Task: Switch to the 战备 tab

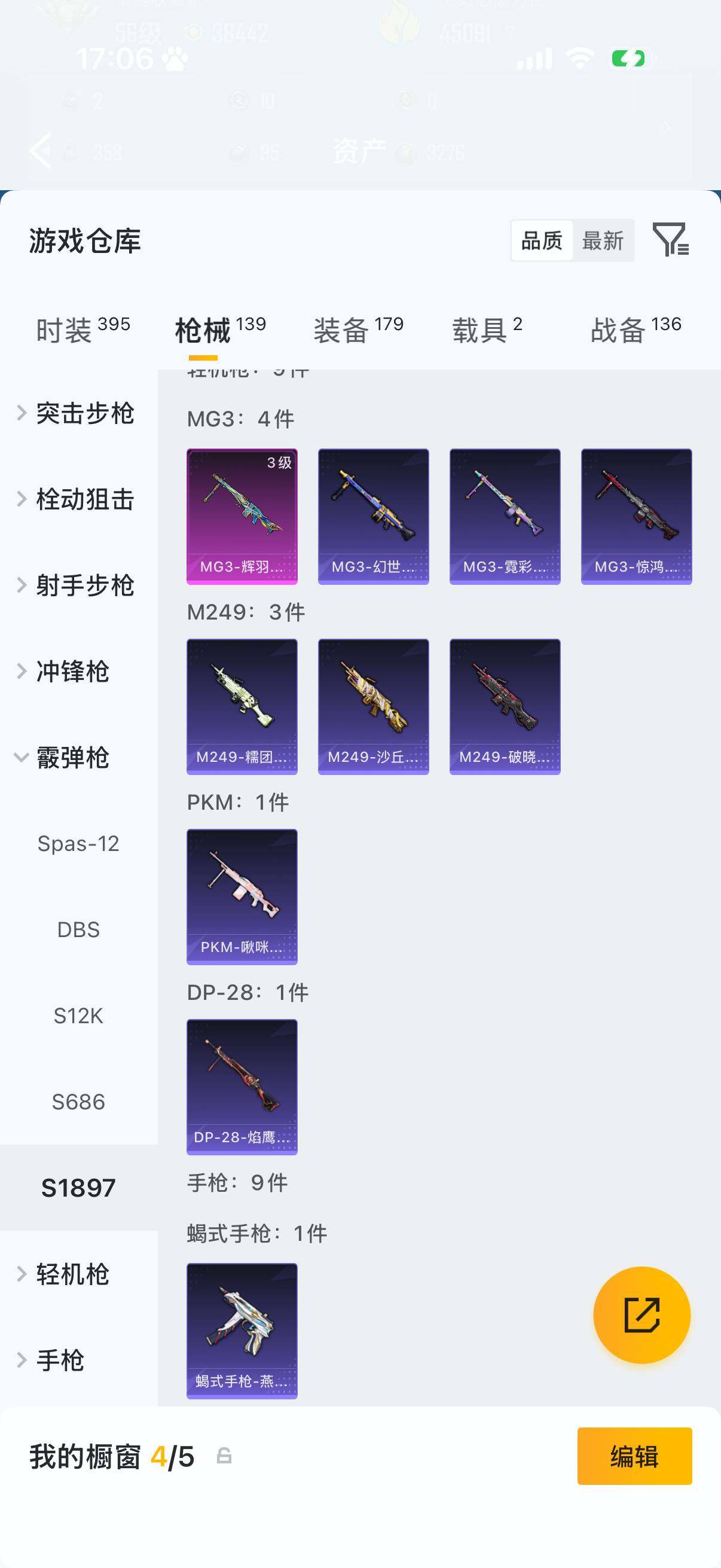Action: tap(636, 330)
